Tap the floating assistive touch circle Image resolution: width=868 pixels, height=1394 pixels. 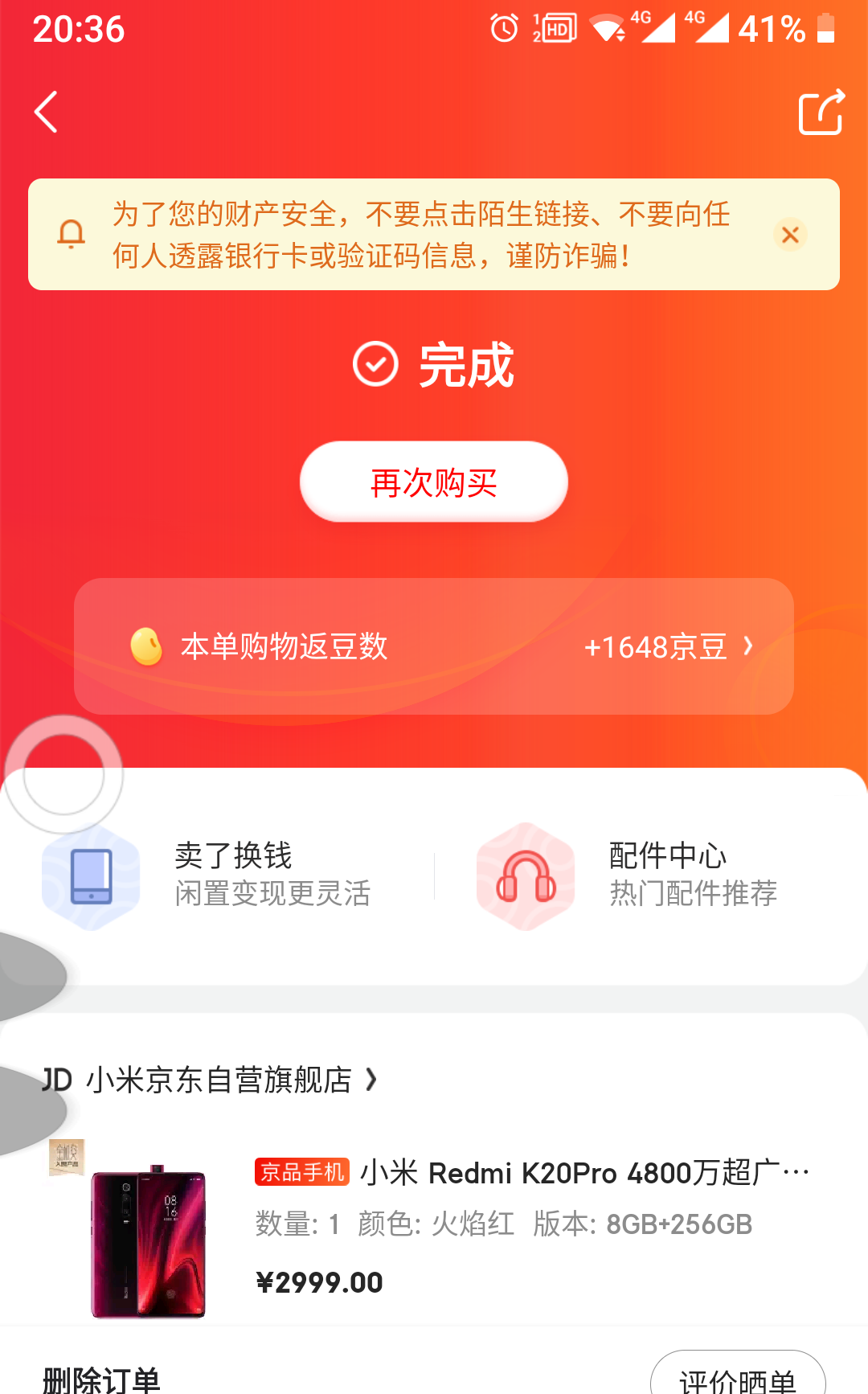pyautogui.click(x=64, y=774)
